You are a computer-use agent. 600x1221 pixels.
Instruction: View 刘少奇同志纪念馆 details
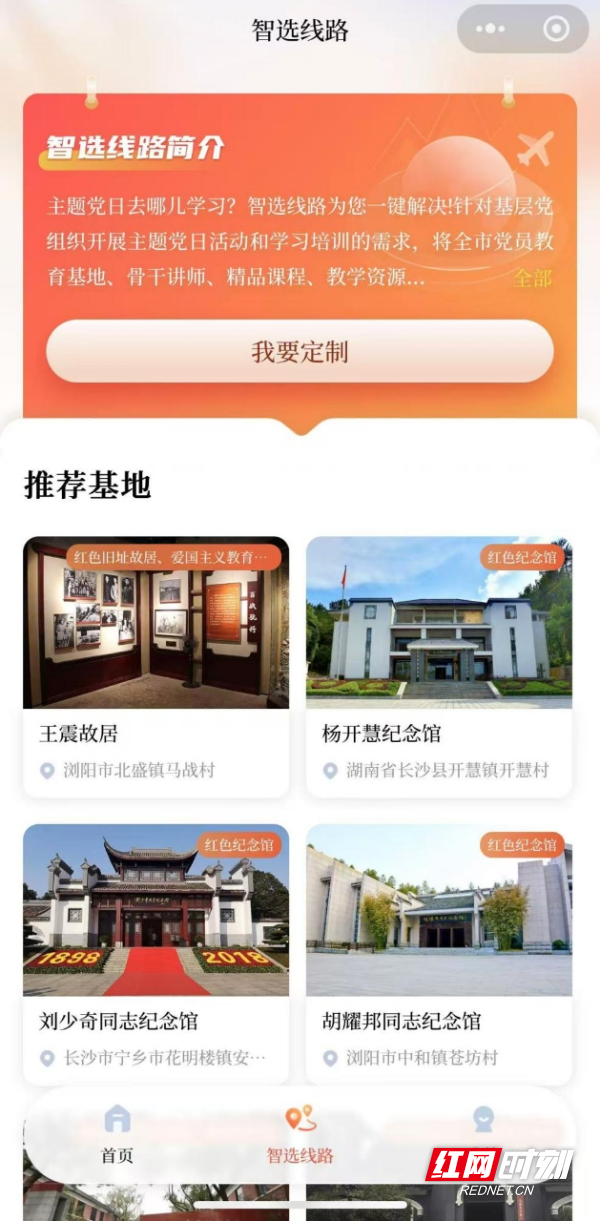point(156,952)
